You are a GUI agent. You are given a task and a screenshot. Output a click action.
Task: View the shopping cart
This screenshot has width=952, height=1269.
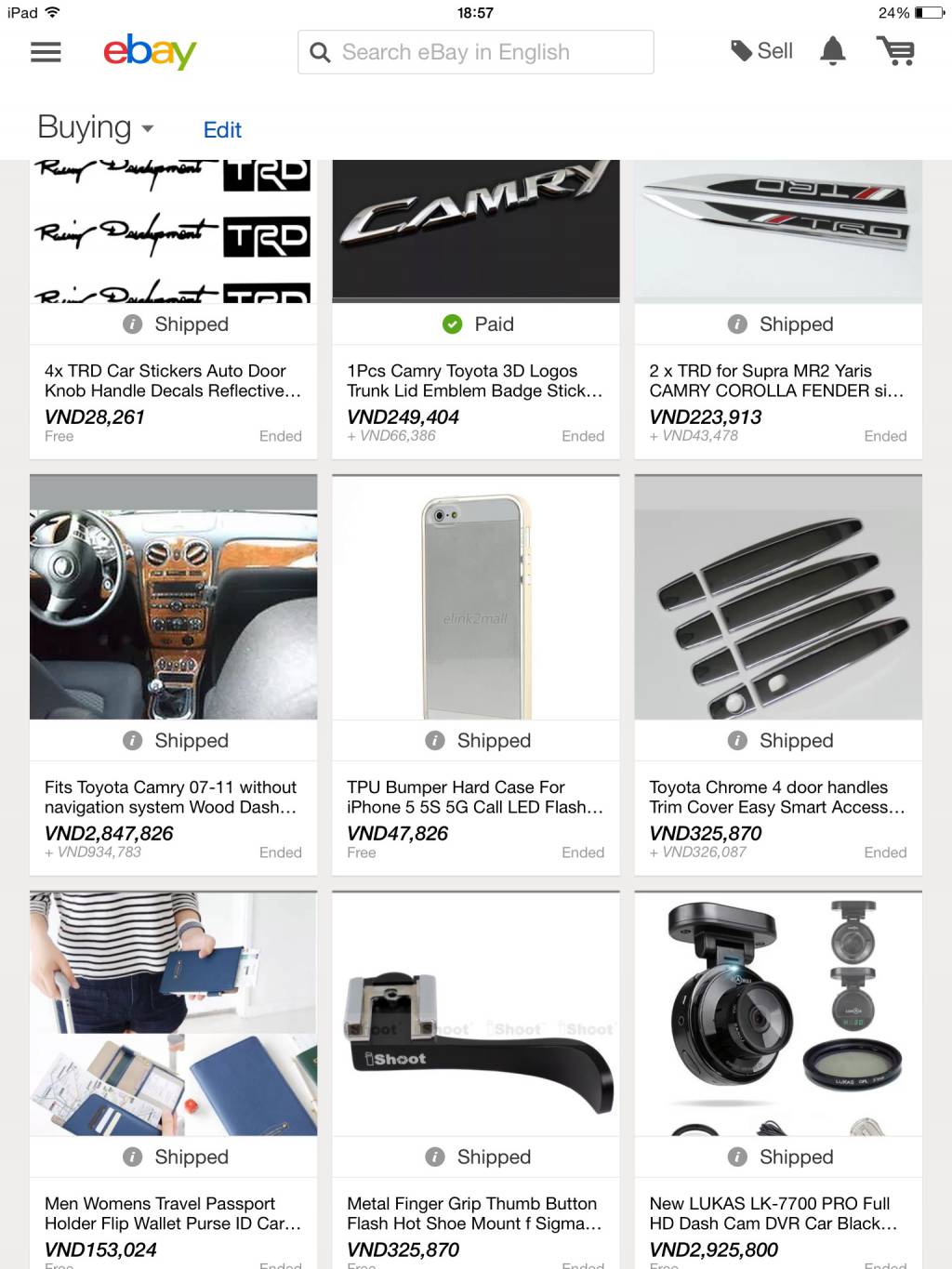[x=896, y=51]
